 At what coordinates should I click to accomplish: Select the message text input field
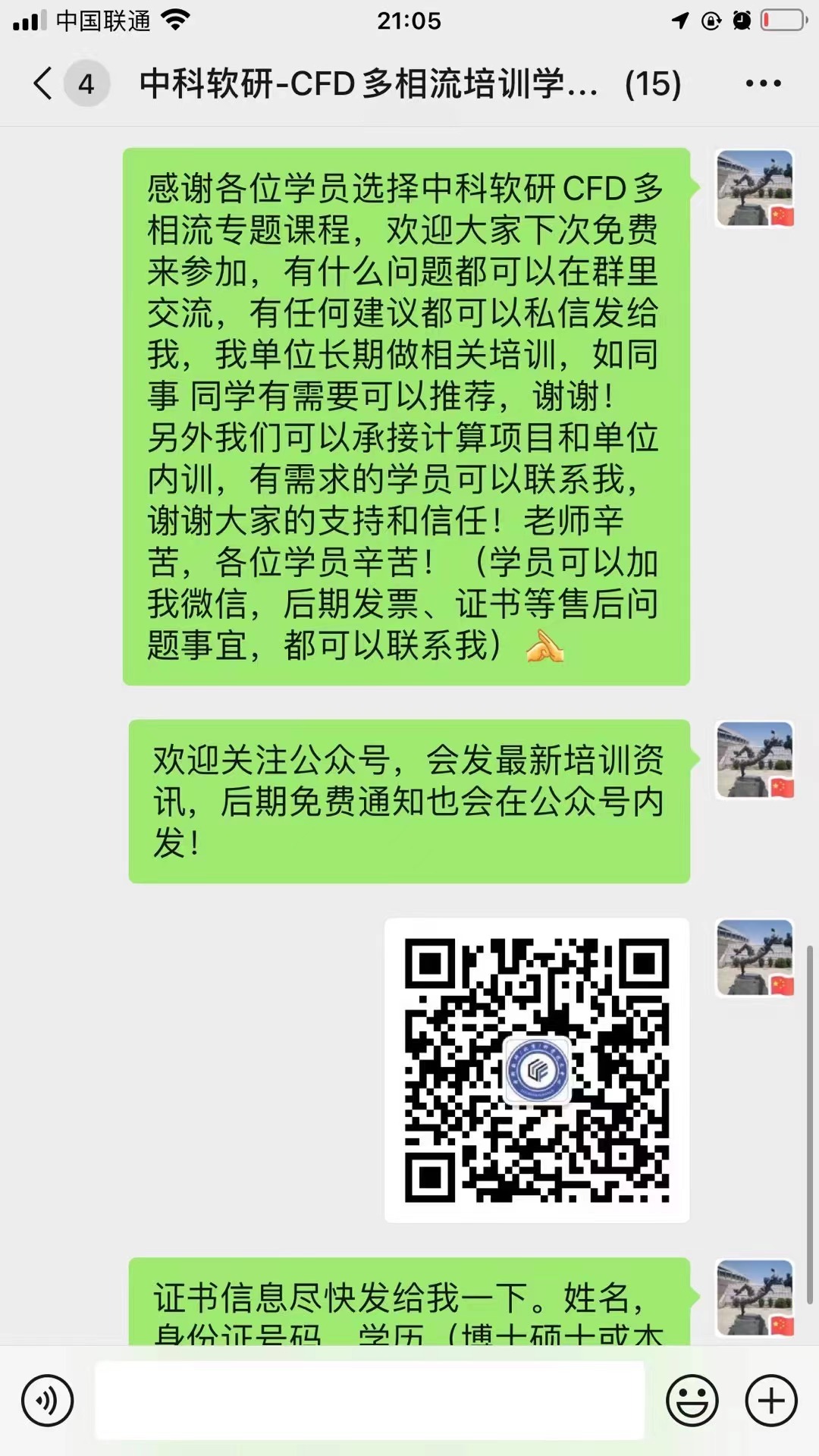(372, 1400)
